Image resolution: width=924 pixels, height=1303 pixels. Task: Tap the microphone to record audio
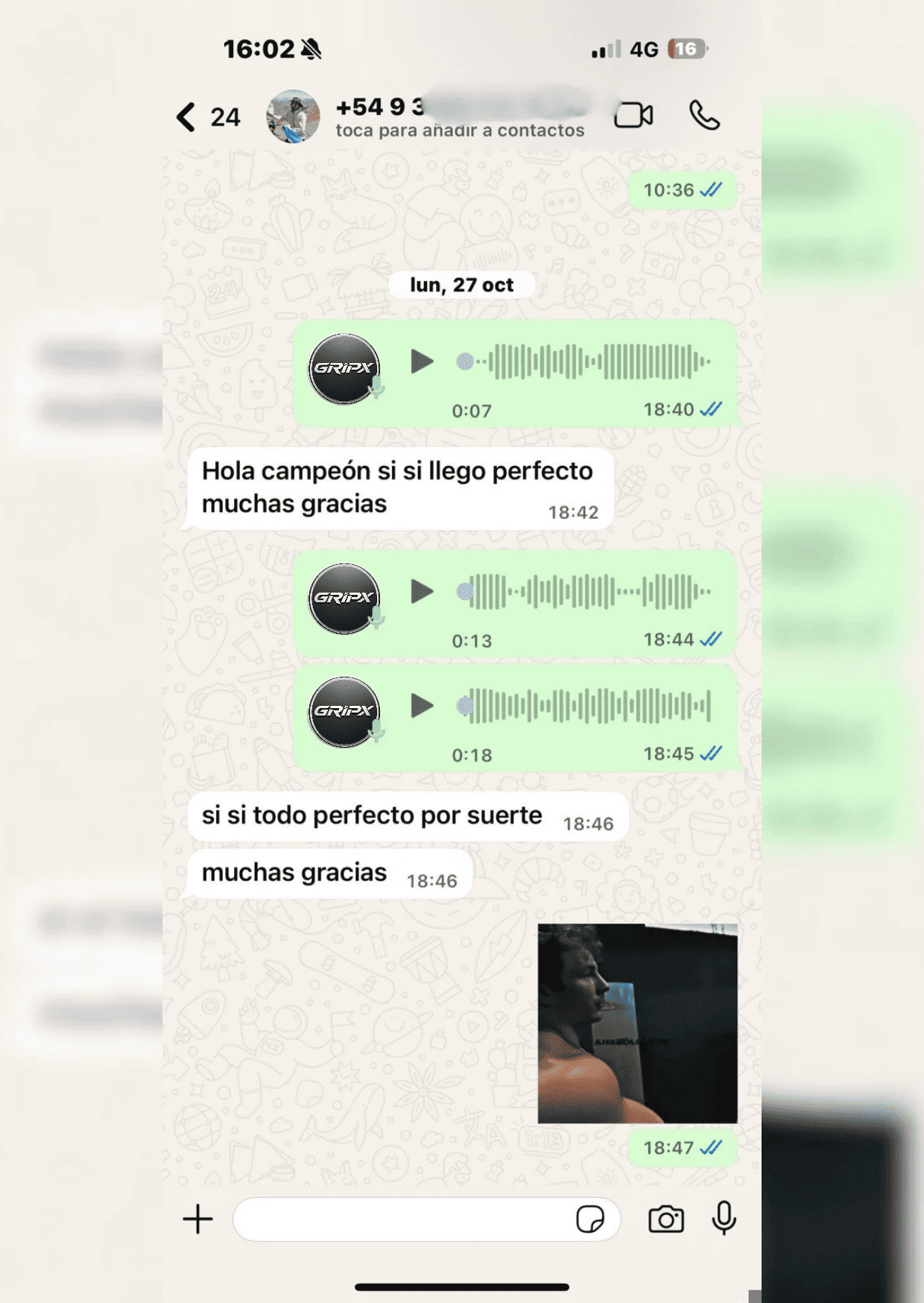(x=724, y=1218)
